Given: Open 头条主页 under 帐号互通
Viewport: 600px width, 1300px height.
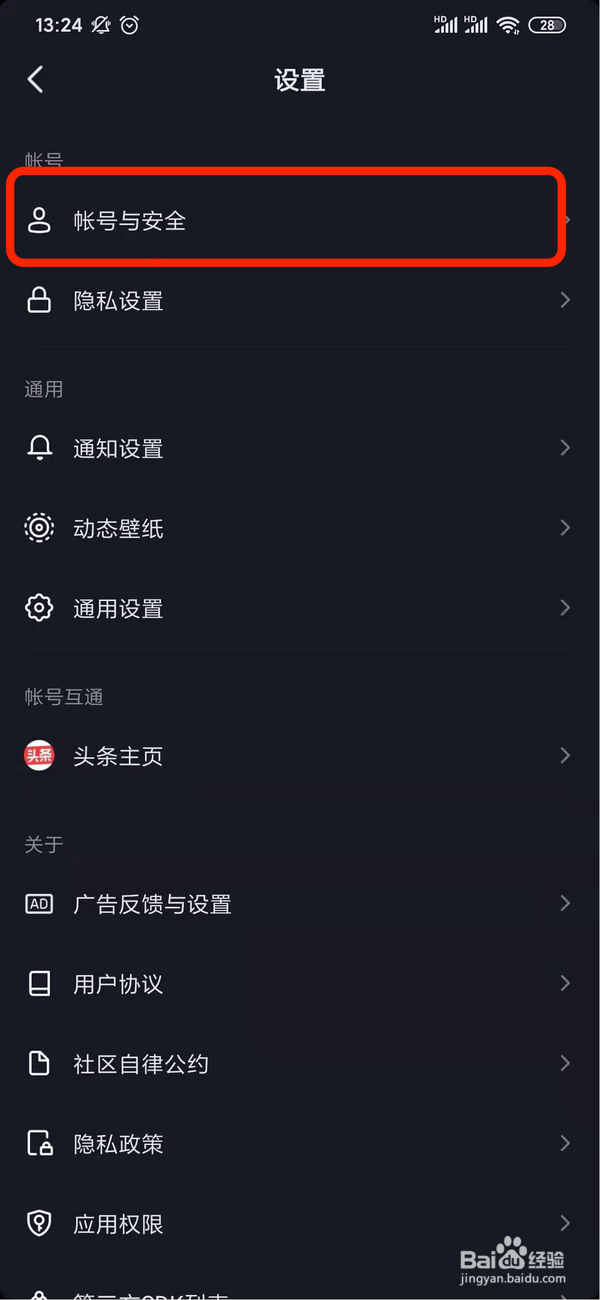Looking at the screenshot, I should pos(300,756).
